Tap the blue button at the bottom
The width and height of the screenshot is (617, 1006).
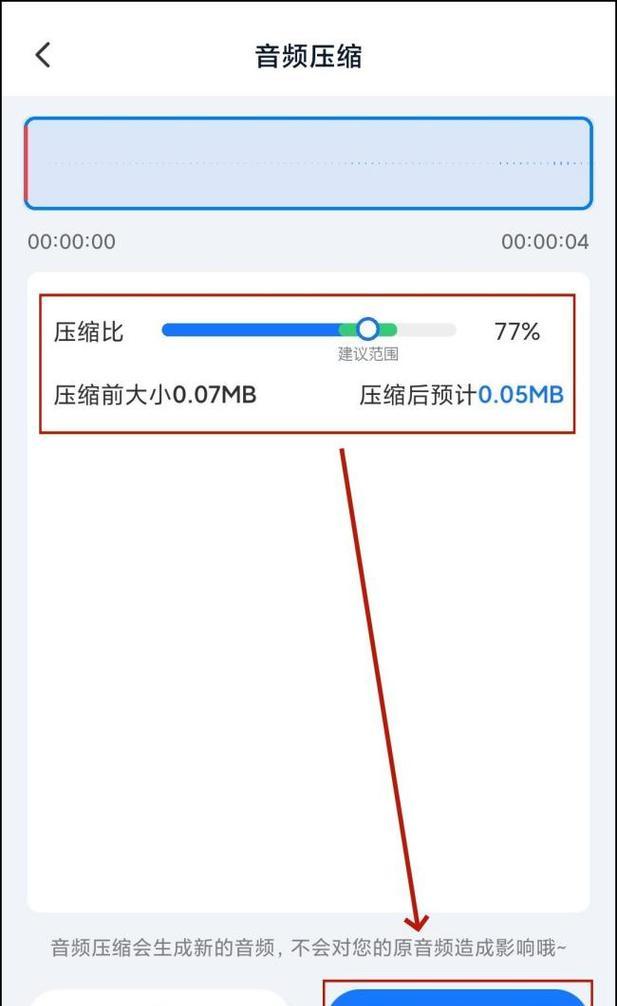click(457, 997)
